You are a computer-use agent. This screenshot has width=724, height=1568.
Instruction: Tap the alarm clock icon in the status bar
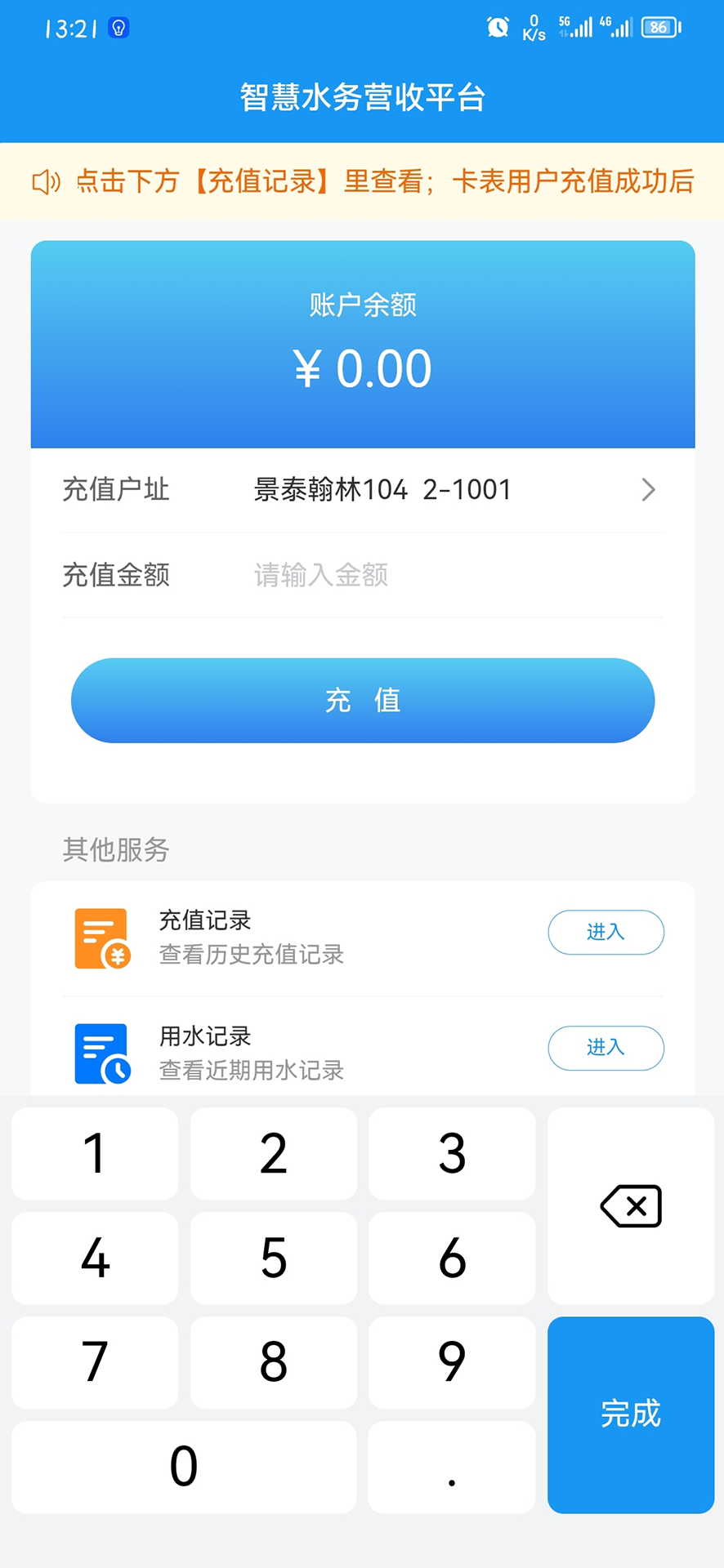pyautogui.click(x=498, y=27)
